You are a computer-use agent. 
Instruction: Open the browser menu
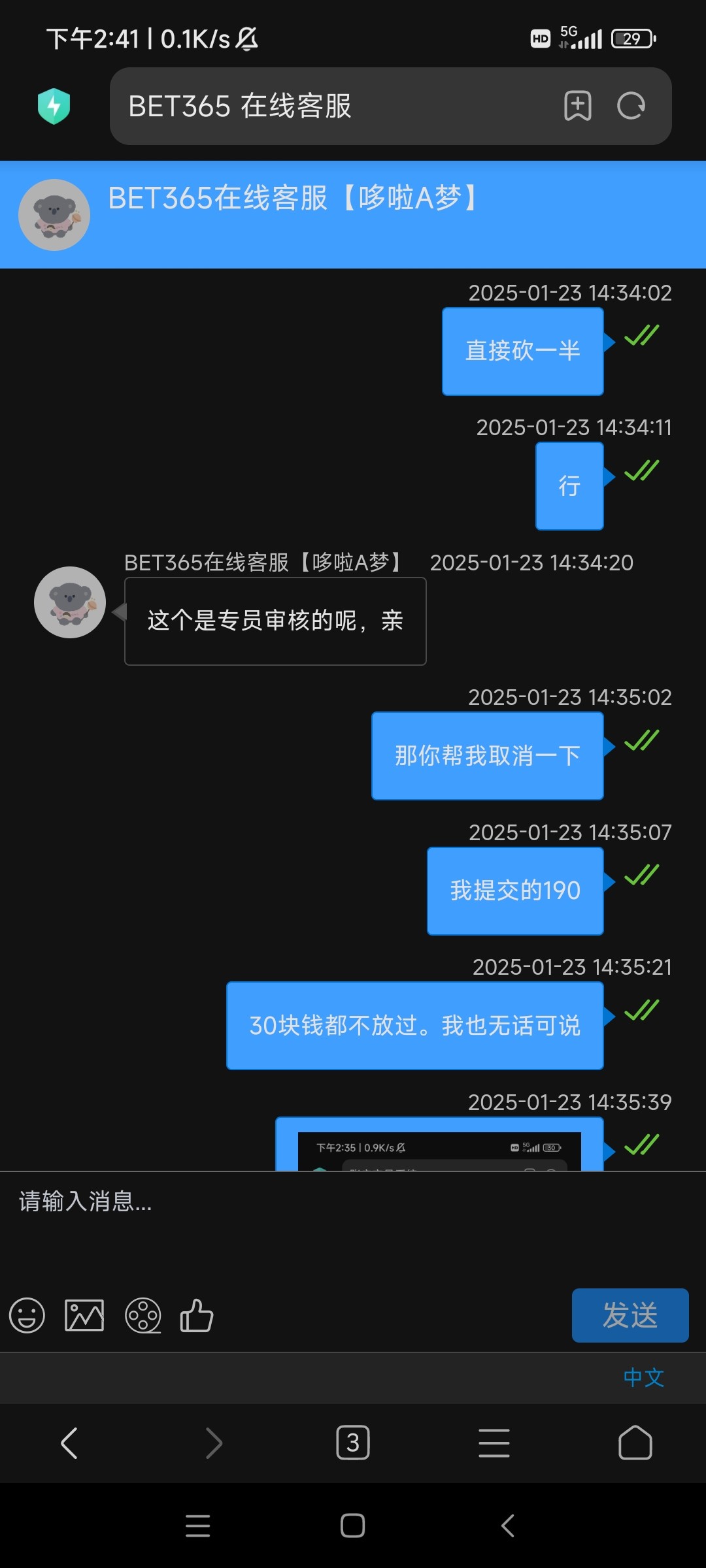(x=494, y=1443)
